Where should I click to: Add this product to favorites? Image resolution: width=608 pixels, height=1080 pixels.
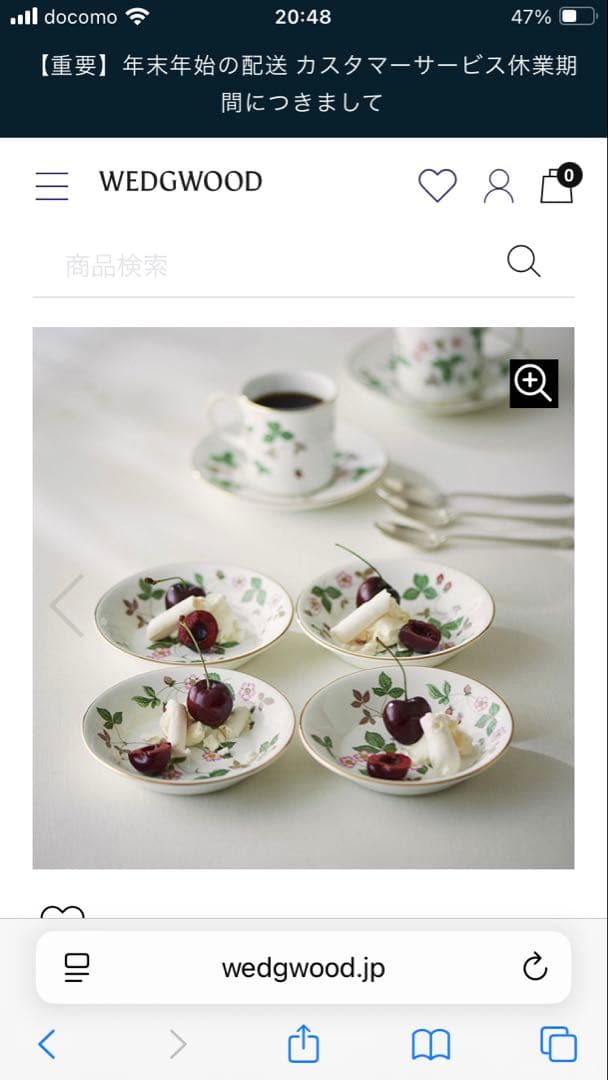[x=62, y=912]
